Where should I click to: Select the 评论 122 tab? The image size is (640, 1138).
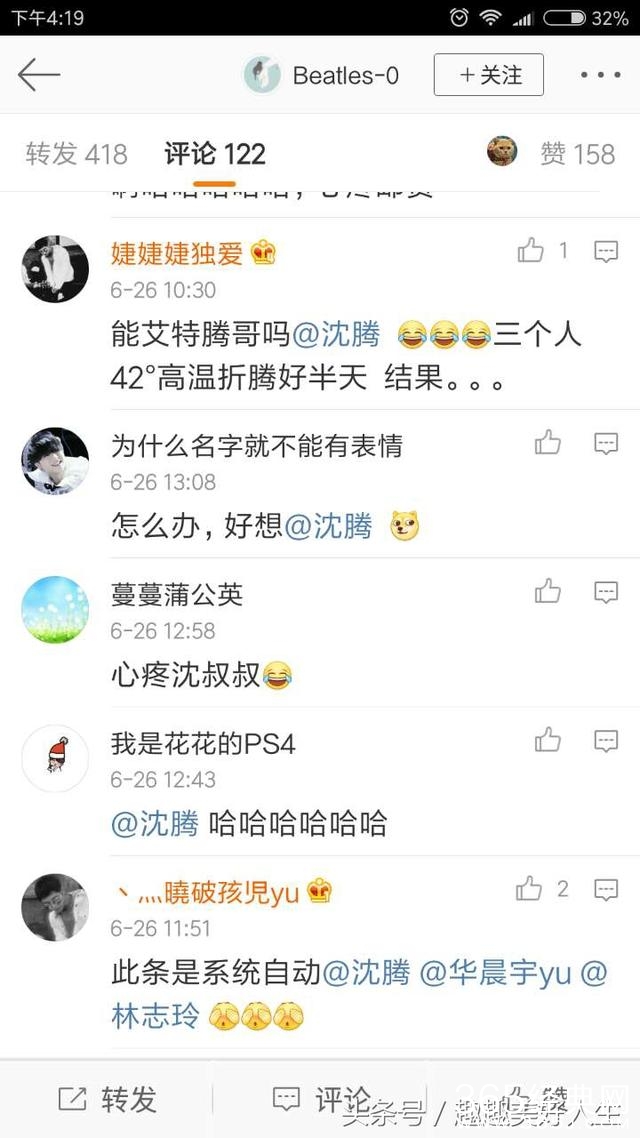pos(215,154)
